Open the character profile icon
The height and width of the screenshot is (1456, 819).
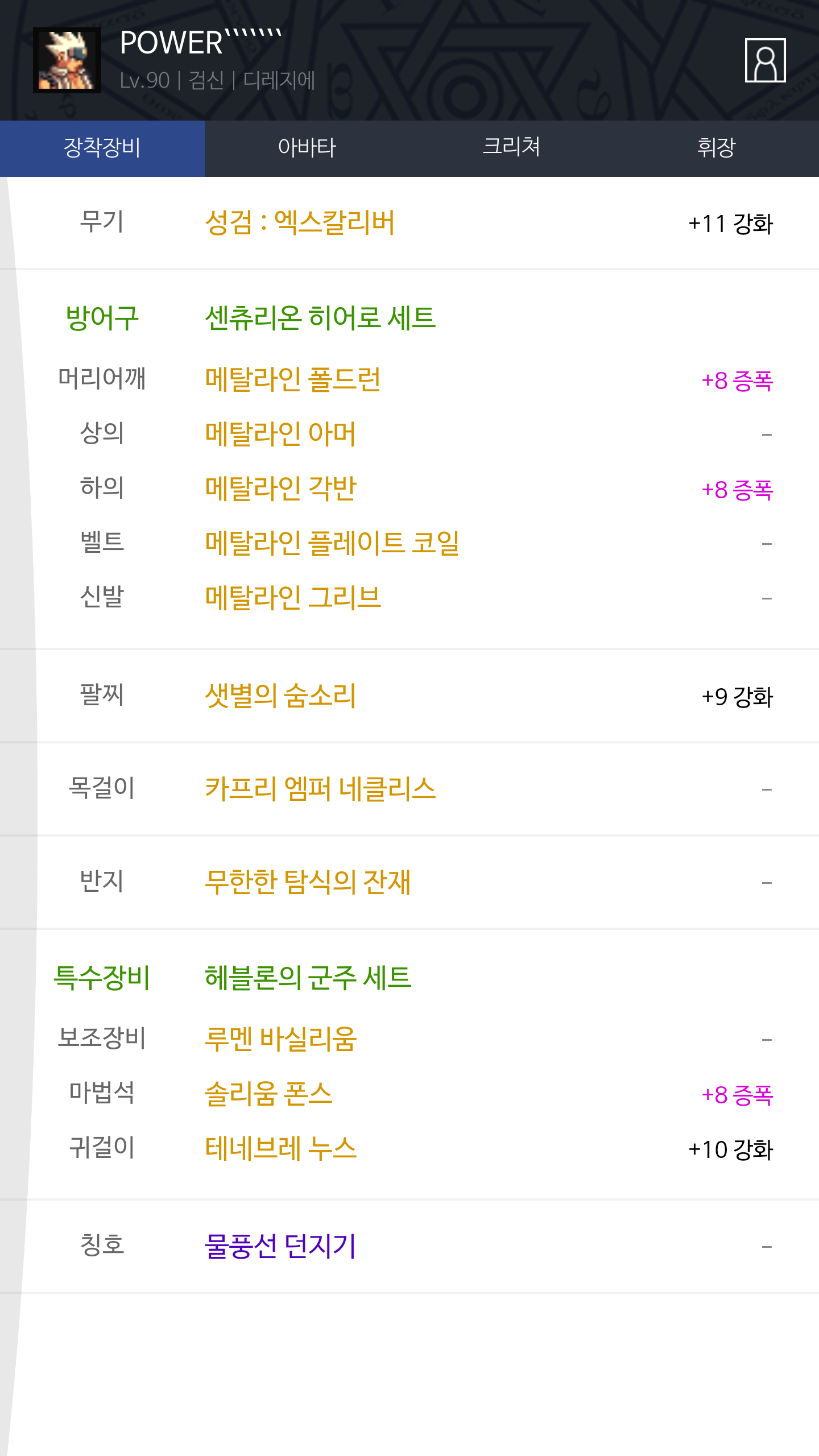pyautogui.click(x=765, y=60)
